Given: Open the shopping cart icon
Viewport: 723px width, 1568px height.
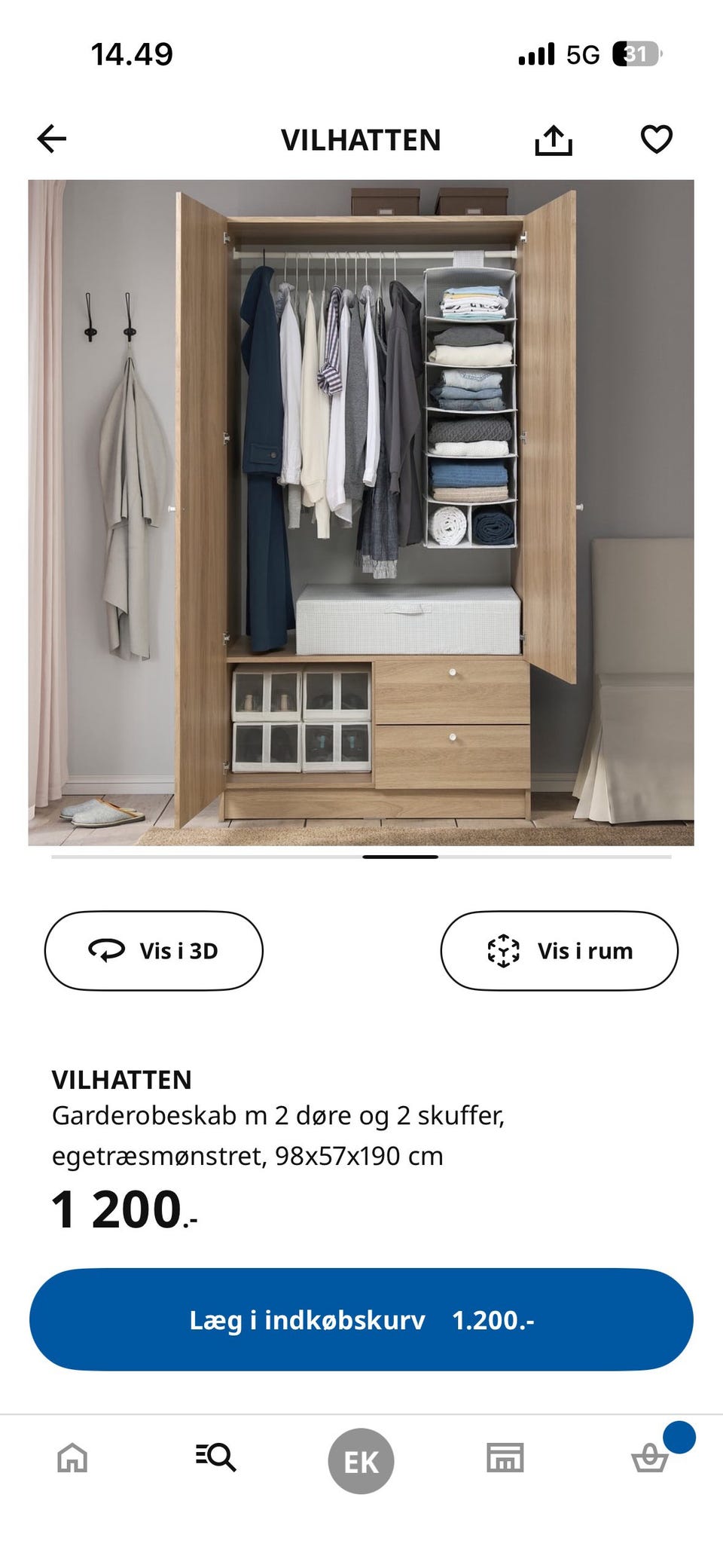Looking at the screenshot, I should tap(651, 1459).
